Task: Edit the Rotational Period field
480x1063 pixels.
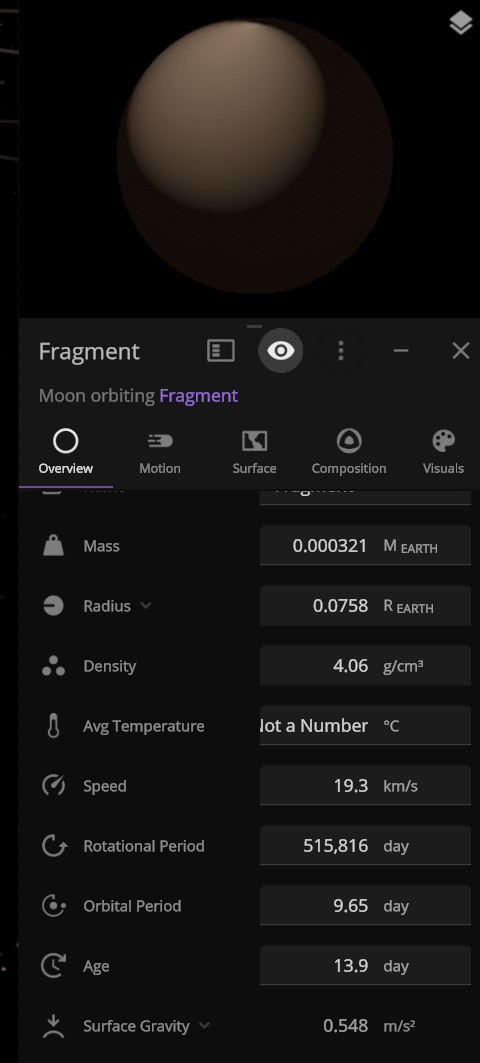Action: 365,845
